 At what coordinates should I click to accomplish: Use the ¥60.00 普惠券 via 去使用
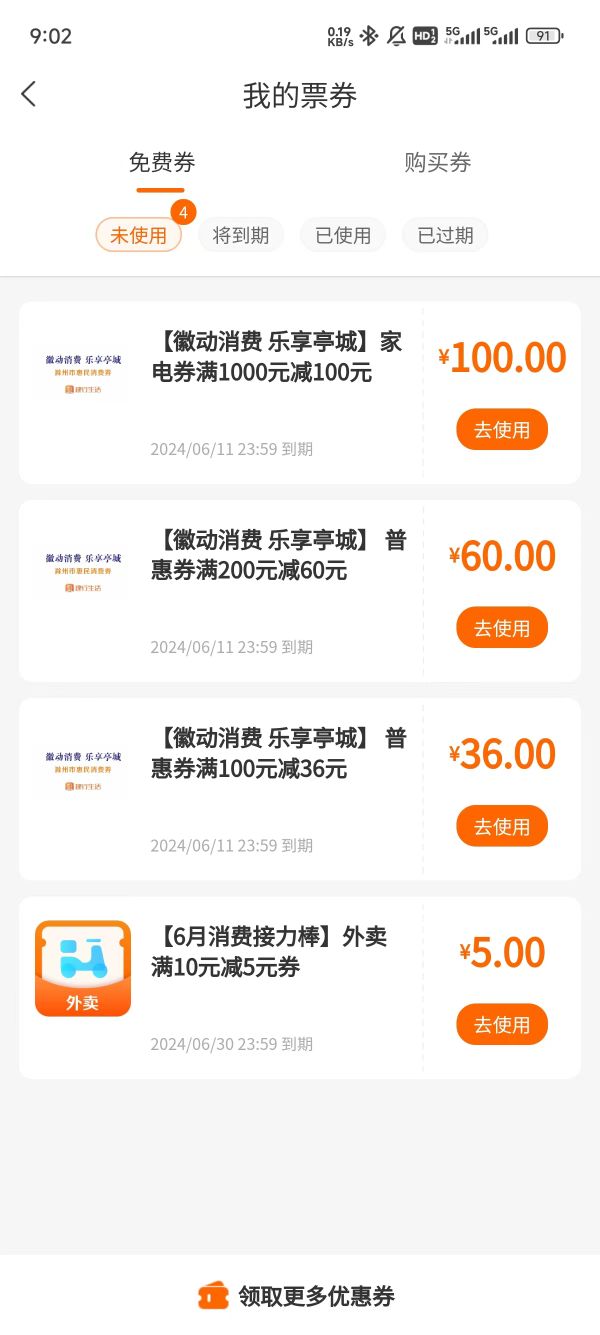502,628
